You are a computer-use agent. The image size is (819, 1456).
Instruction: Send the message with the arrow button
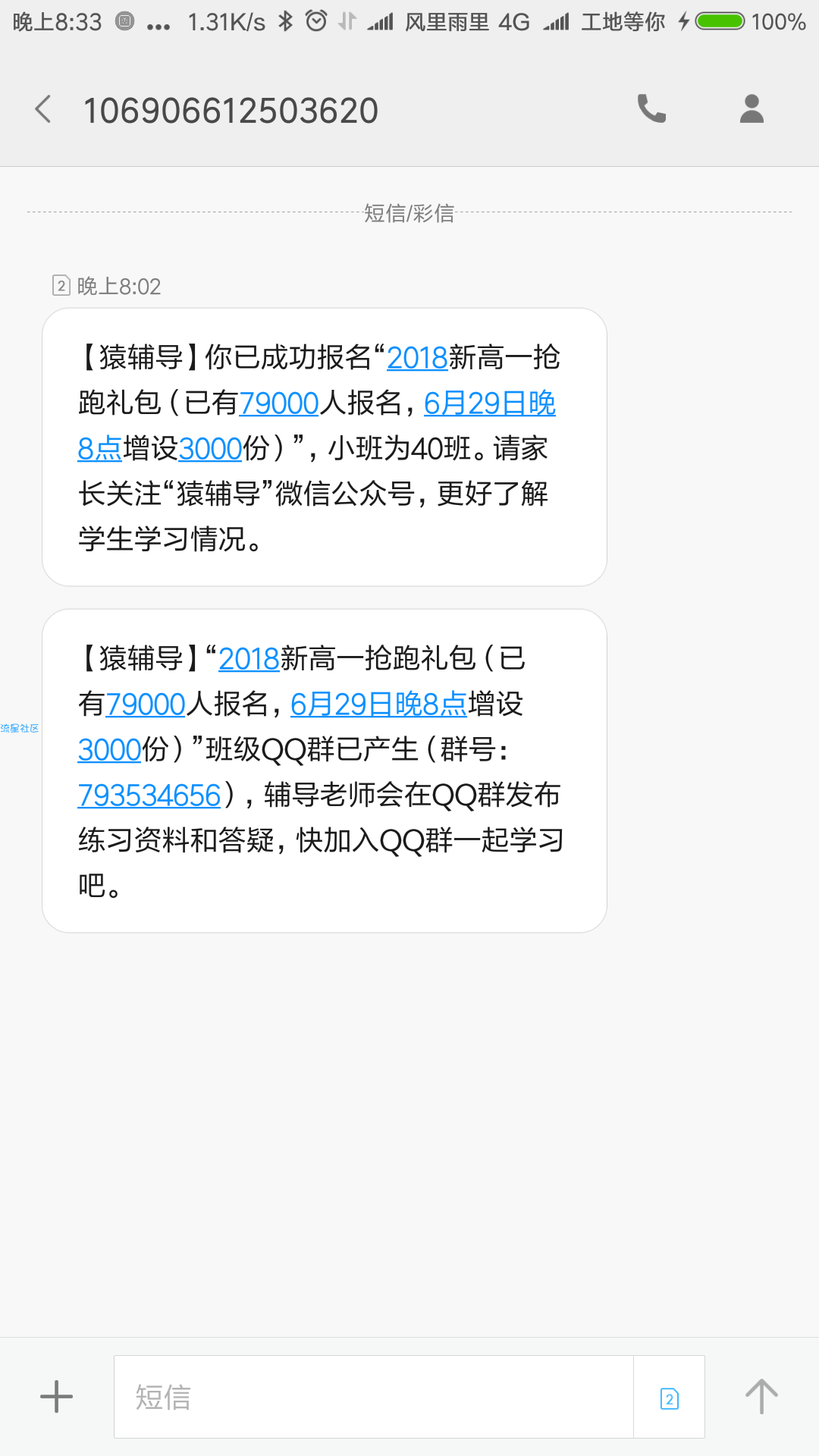click(761, 1397)
